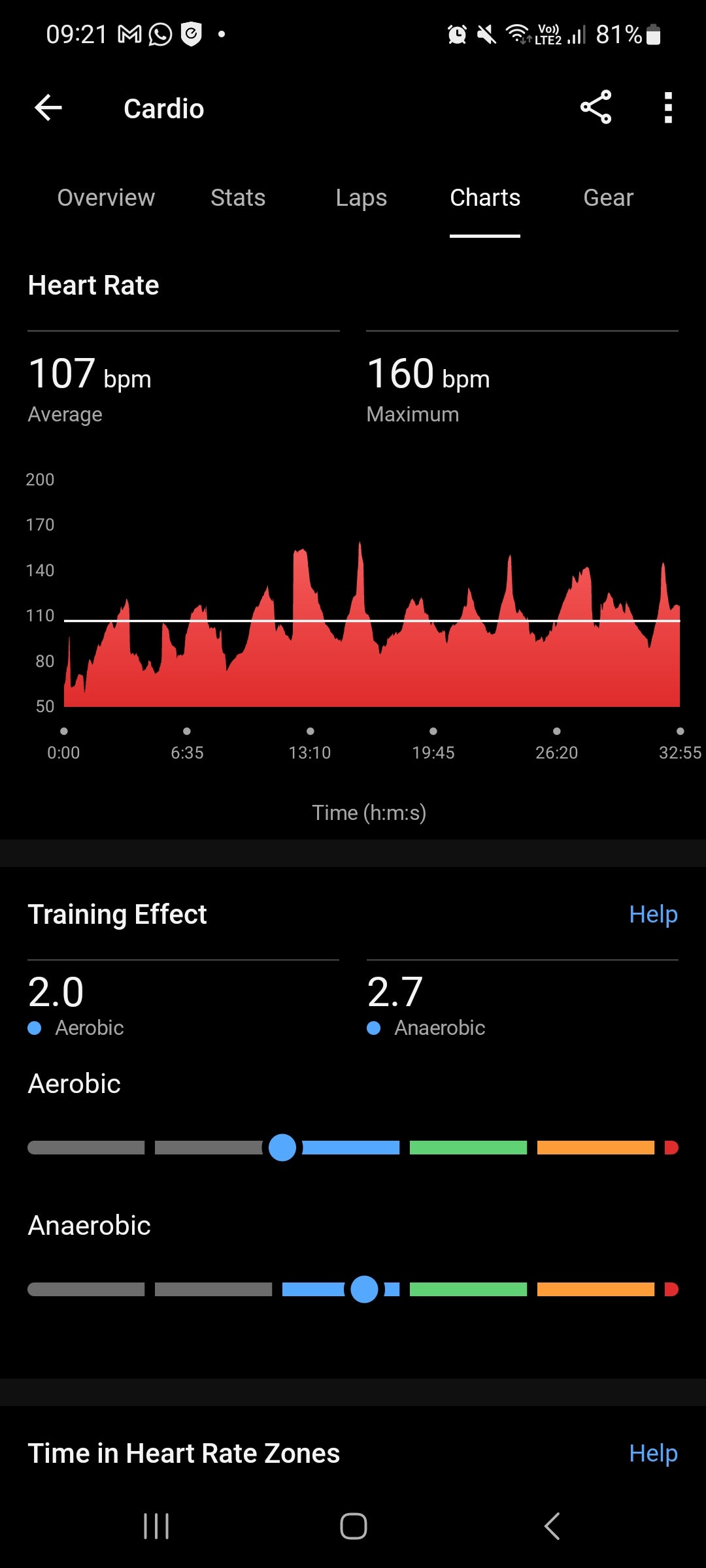View the Laps tab
The image size is (706, 1568).
[x=361, y=197]
